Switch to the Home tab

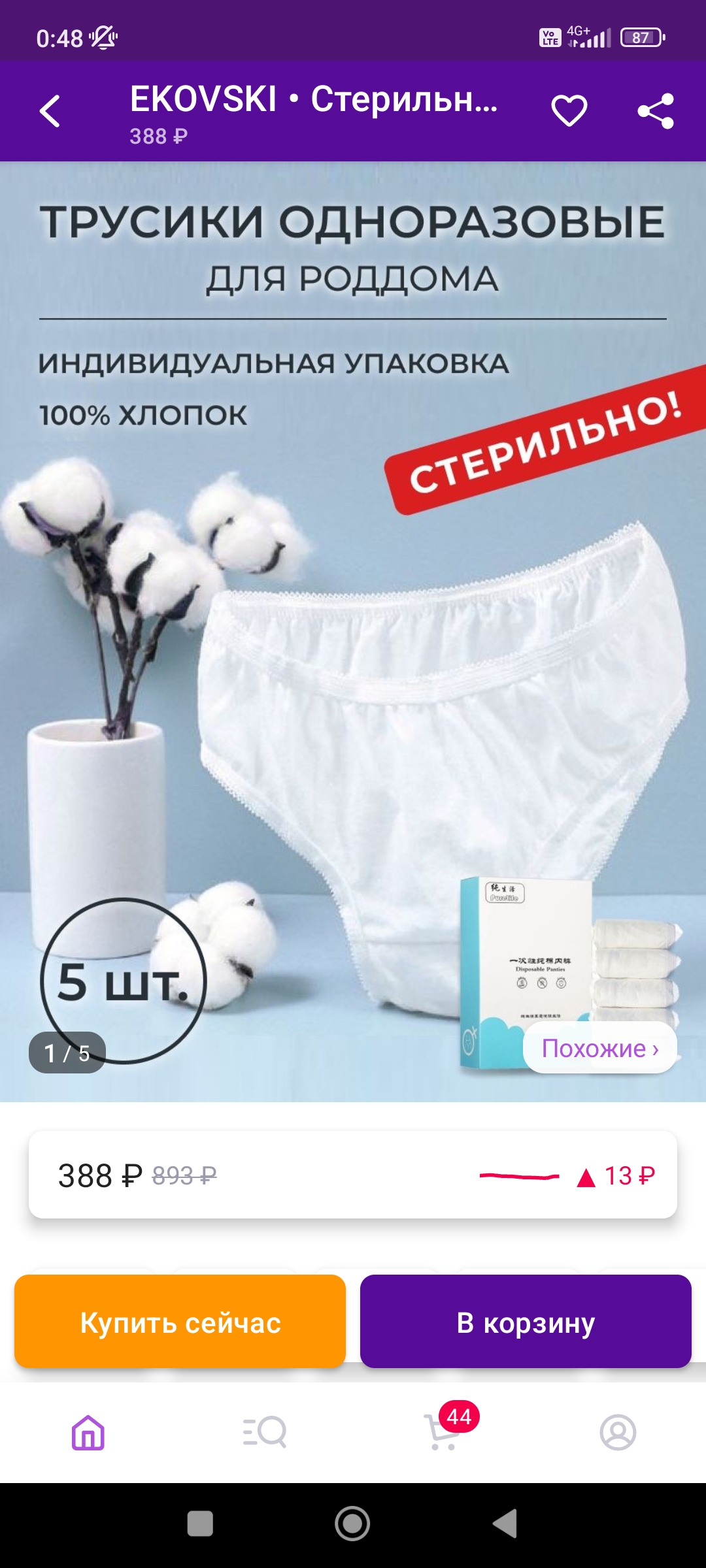(88, 1432)
